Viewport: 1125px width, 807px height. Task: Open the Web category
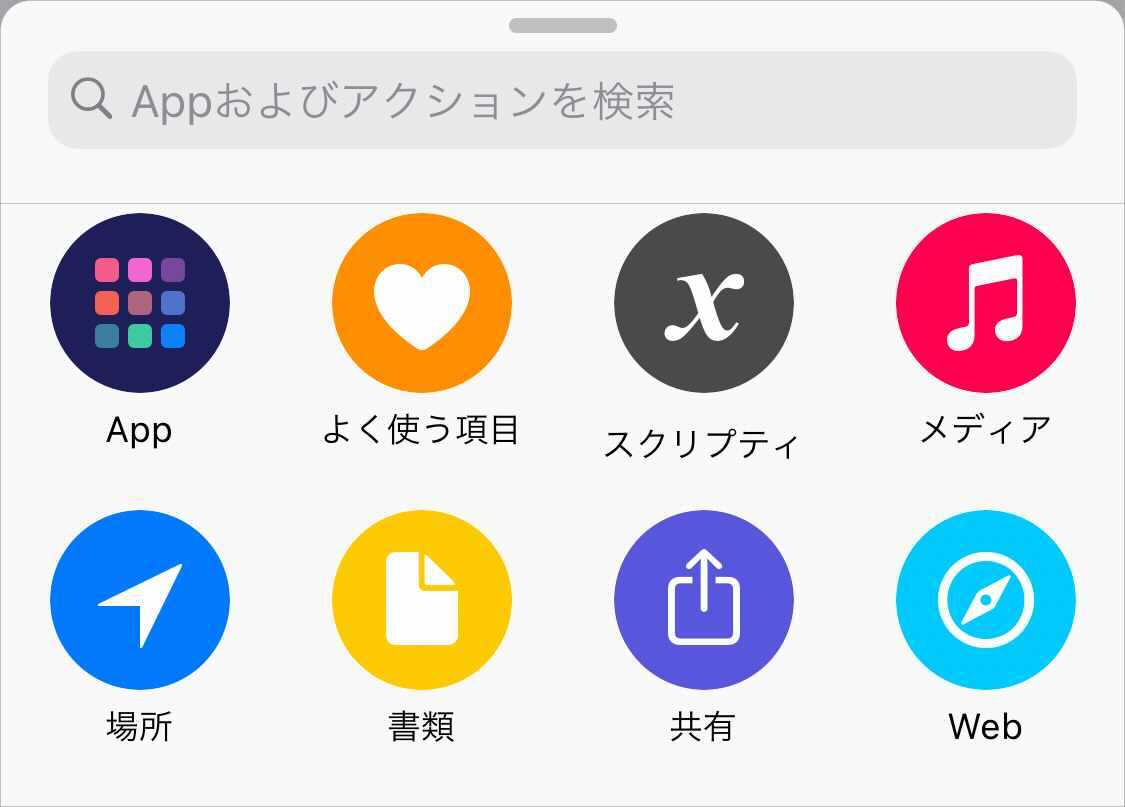[x=985, y=600]
